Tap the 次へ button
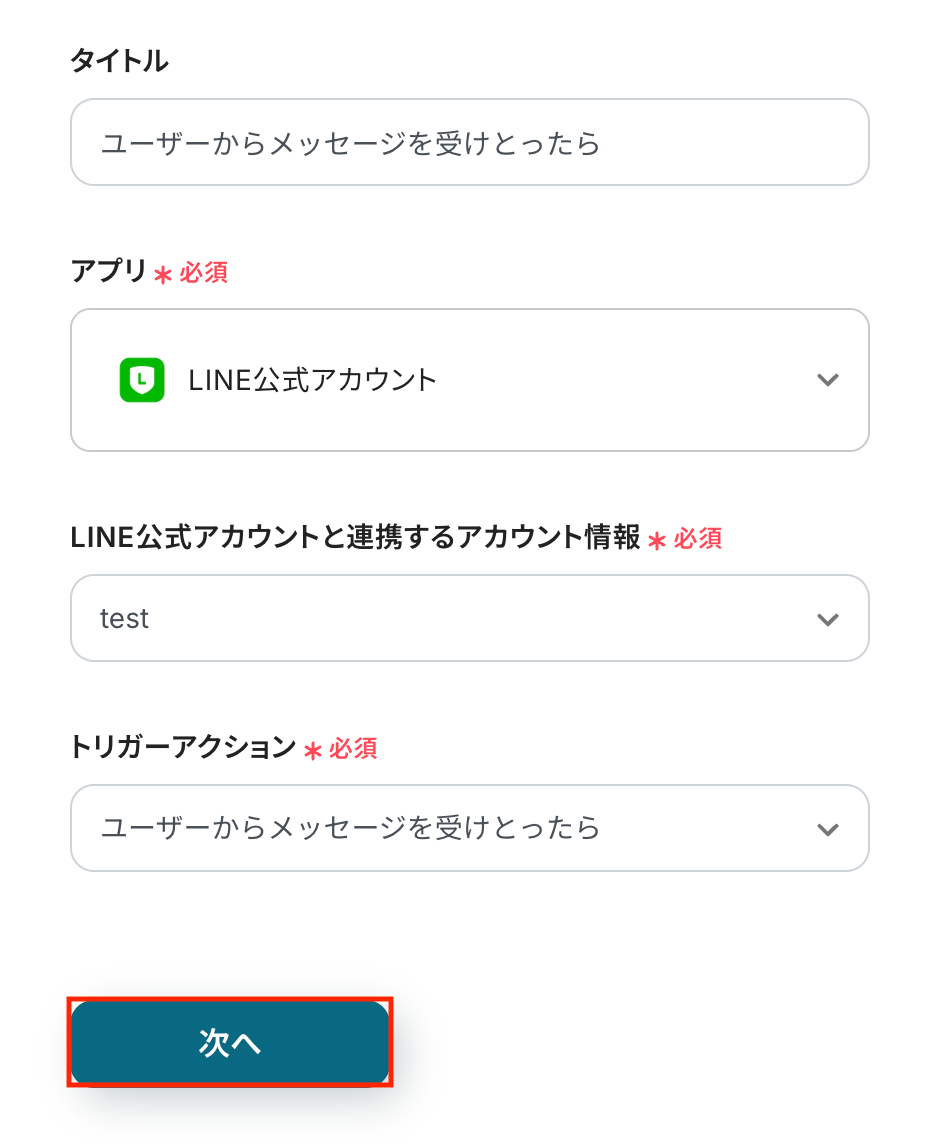 (x=230, y=1042)
